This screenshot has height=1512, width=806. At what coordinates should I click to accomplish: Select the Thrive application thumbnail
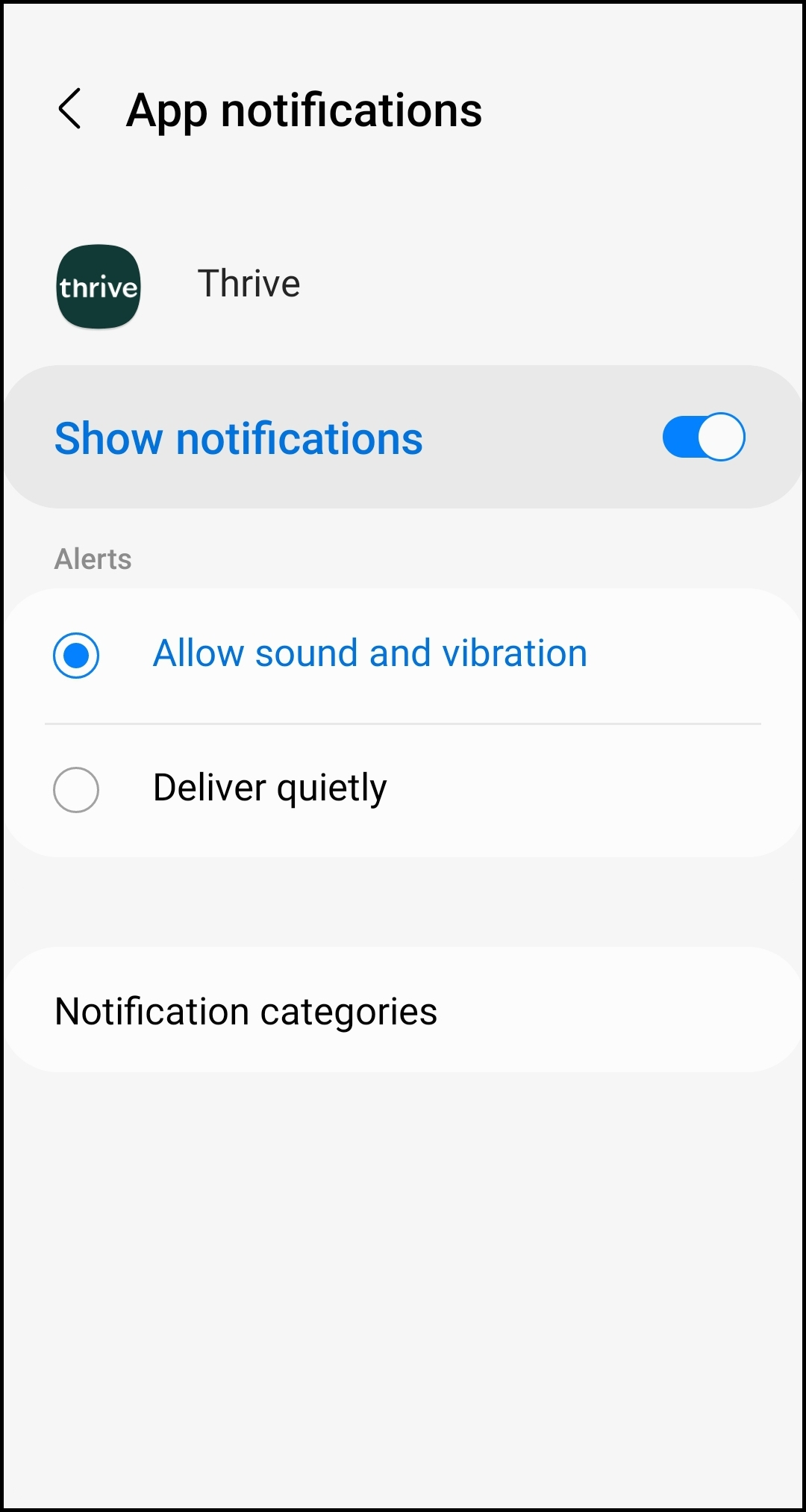point(98,286)
